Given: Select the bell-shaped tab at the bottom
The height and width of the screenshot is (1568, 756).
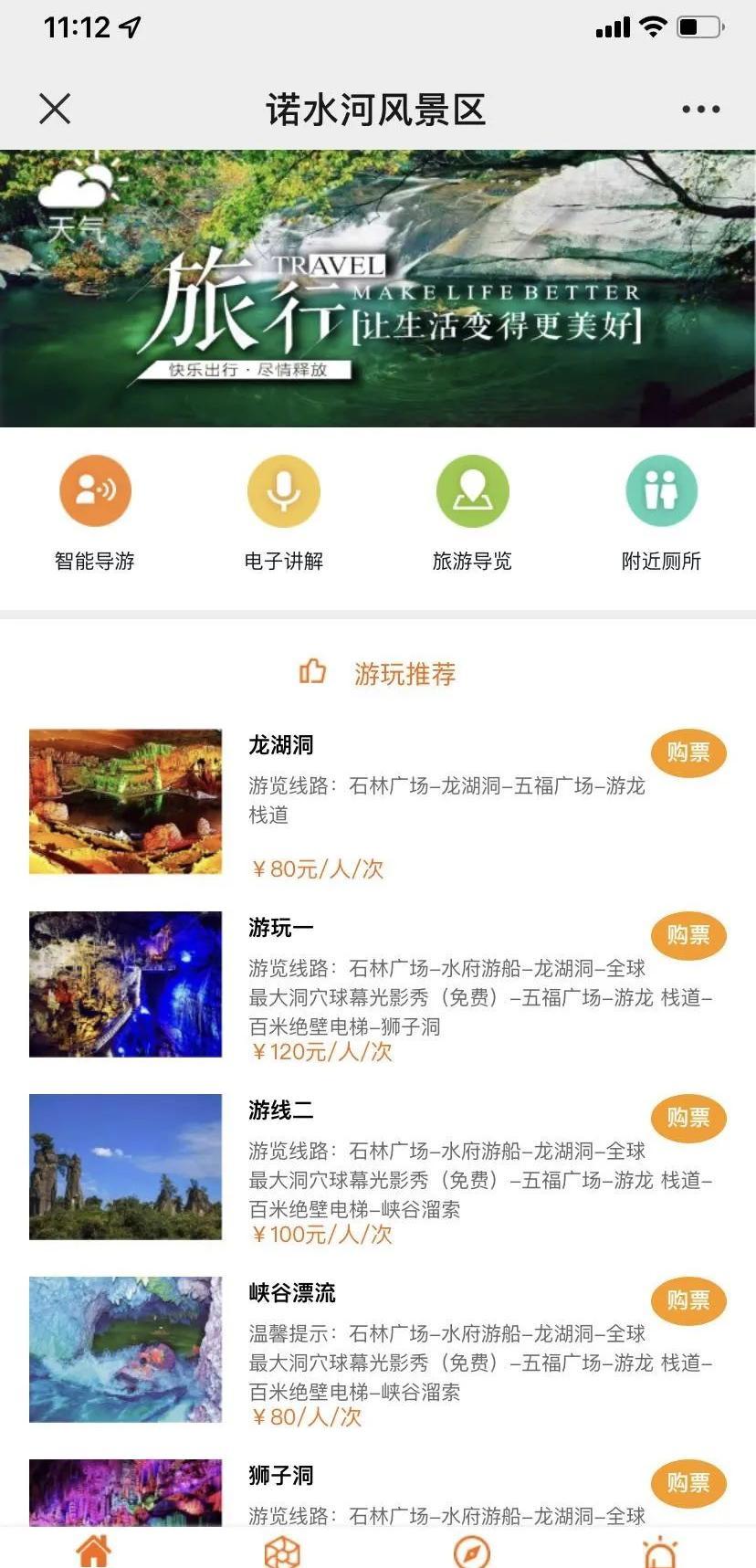Looking at the screenshot, I should click(660, 1551).
